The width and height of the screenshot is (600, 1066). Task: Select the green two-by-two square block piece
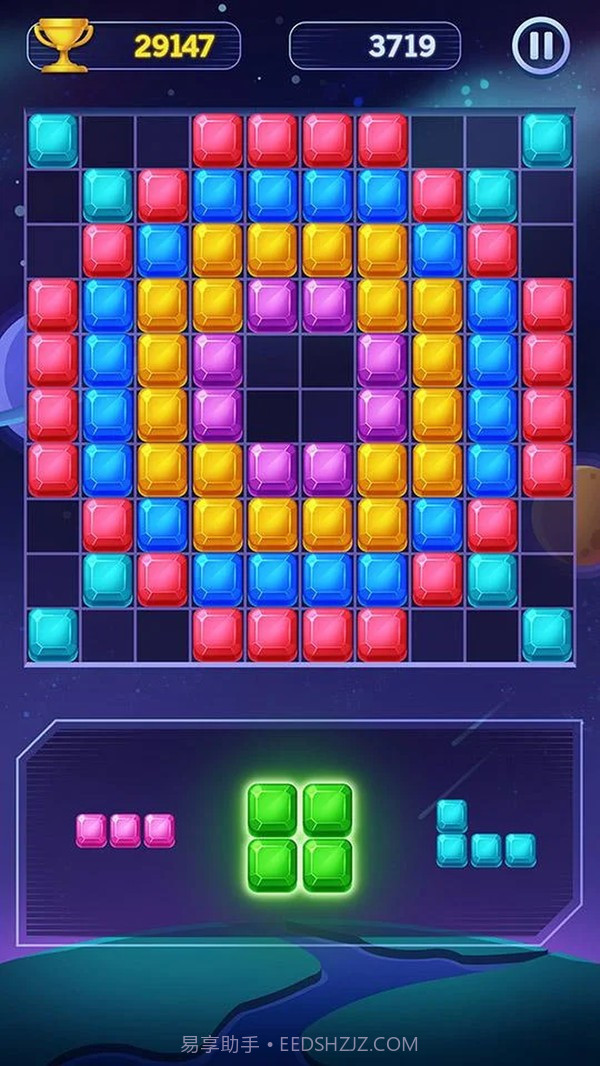click(300, 837)
